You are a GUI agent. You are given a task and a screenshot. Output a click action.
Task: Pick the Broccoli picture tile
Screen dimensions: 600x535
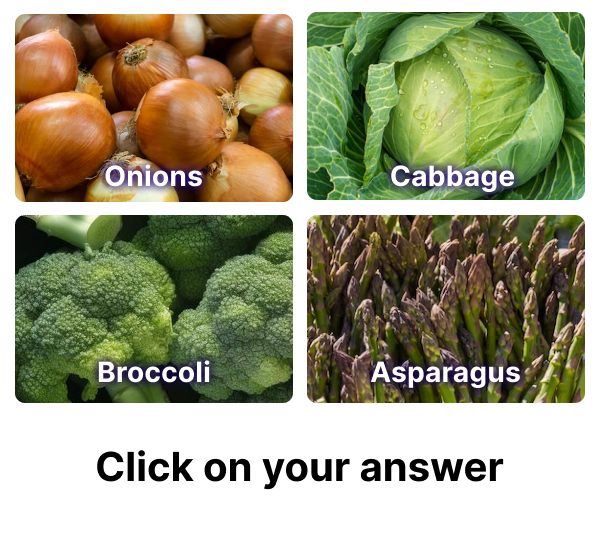pyautogui.click(x=154, y=309)
